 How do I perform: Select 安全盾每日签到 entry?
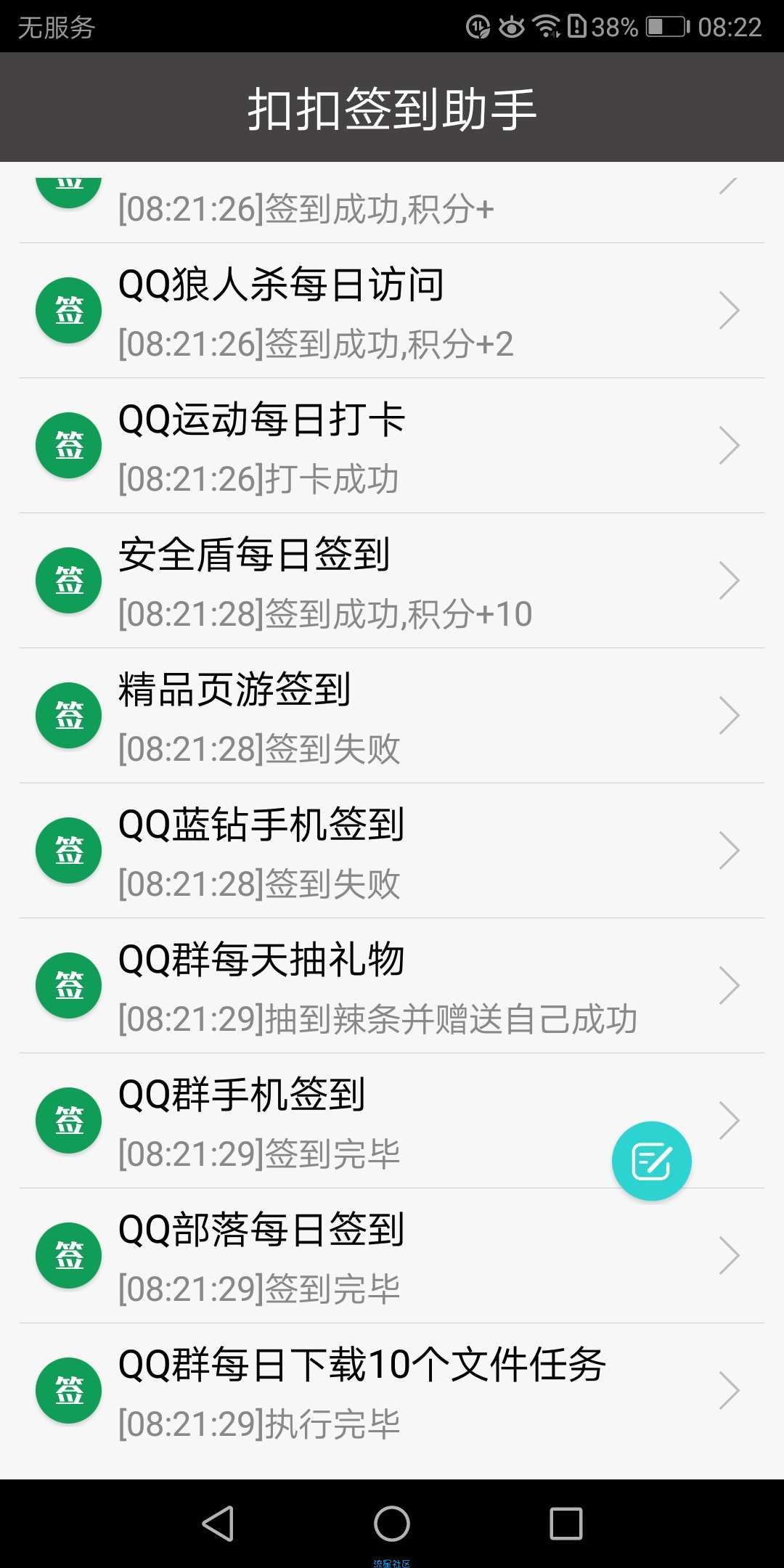click(x=392, y=581)
